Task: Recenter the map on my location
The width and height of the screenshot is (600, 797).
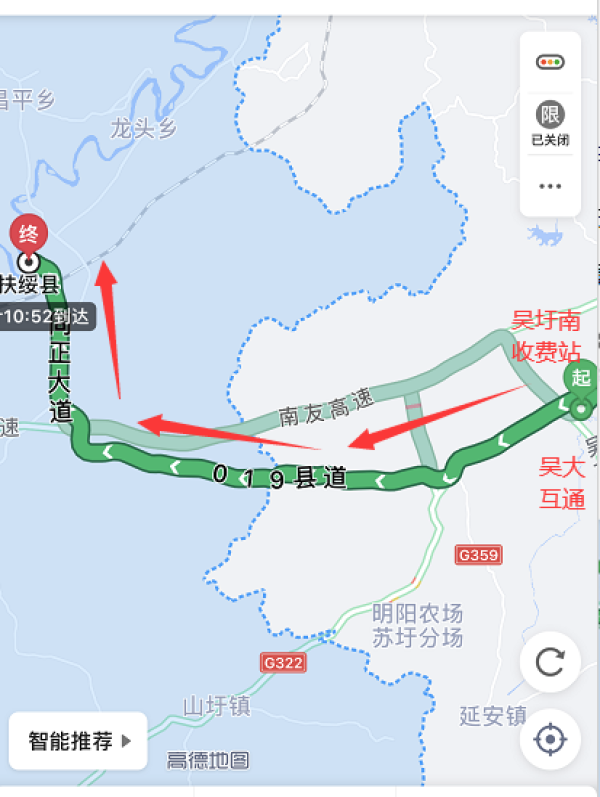Action: (x=550, y=740)
